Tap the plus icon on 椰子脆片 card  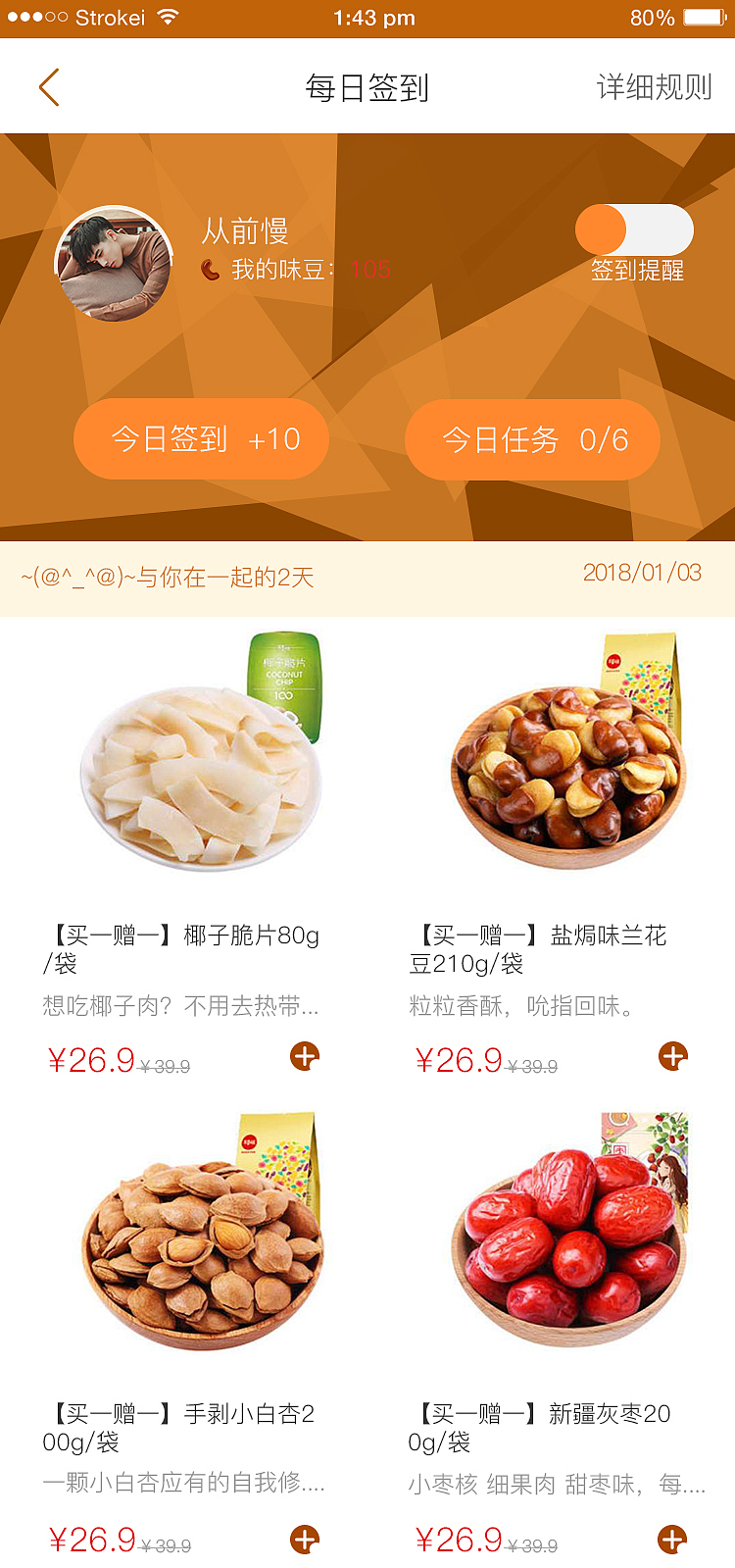[303, 1056]
